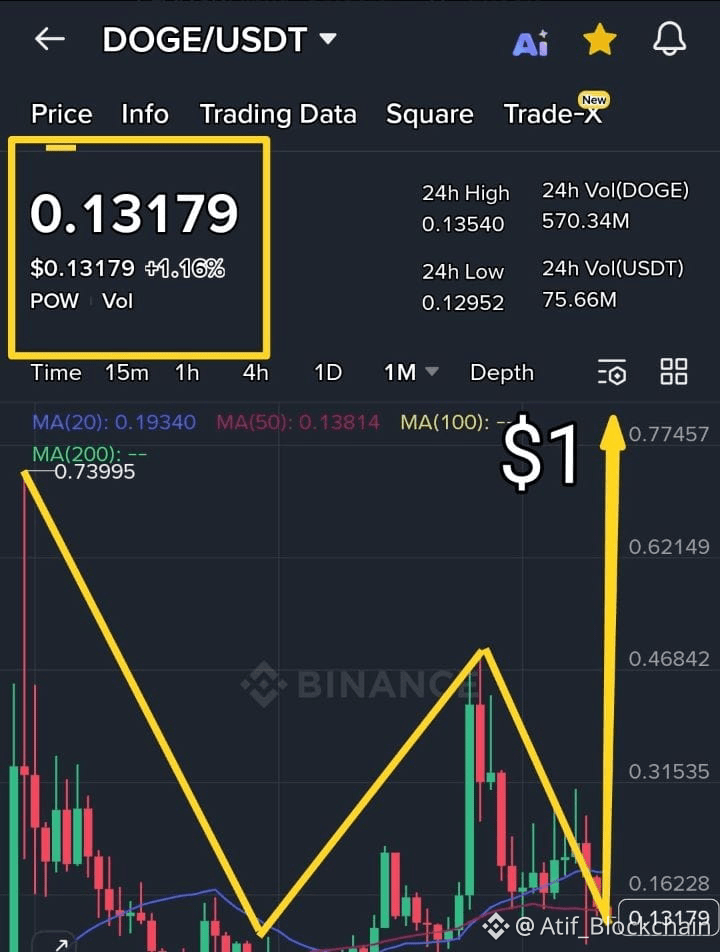This screenshot has height=952, width=720.
Task: Open the price alert bell
Action: click(669, 40)
